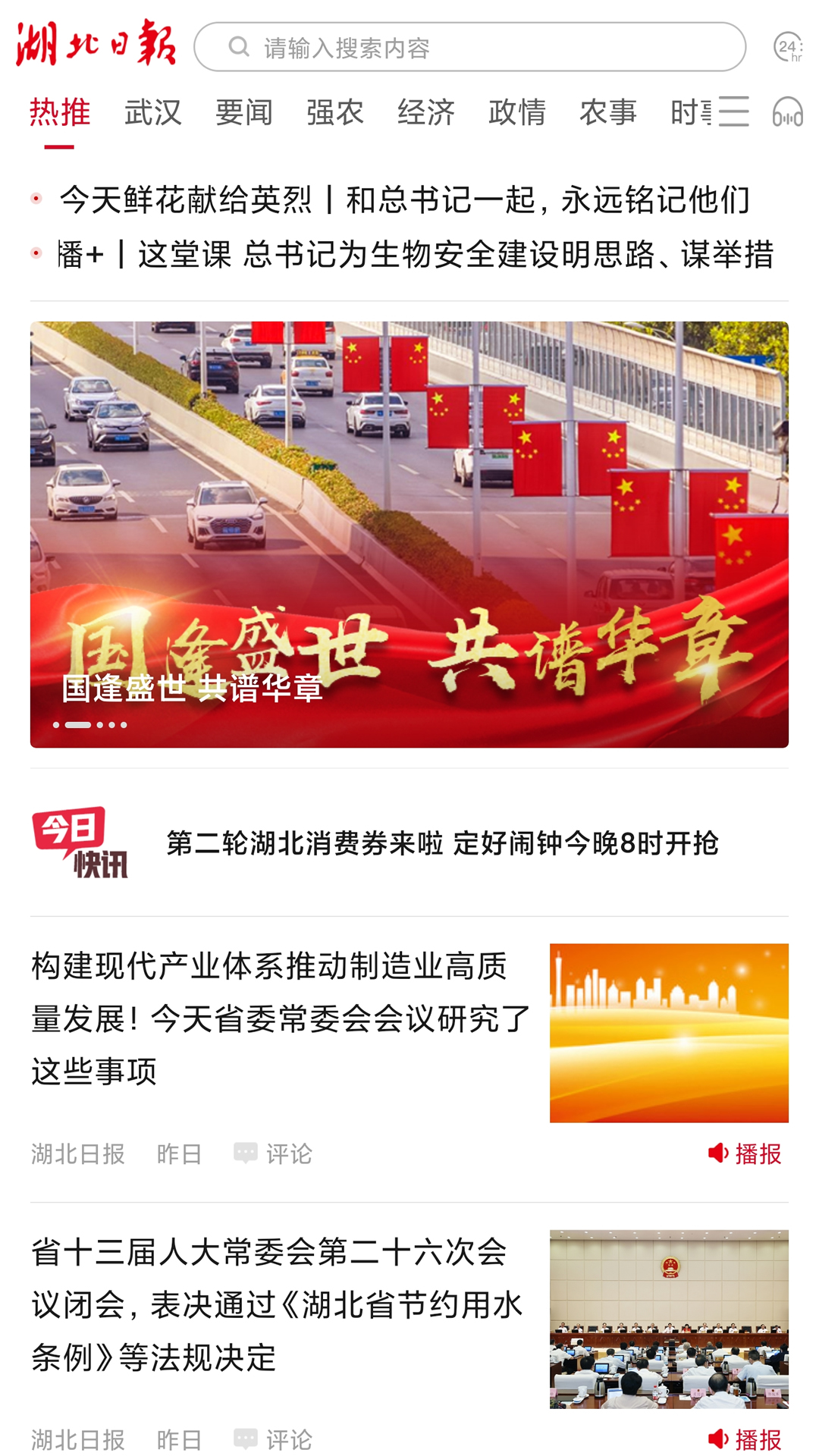Image resolution: width=819 pixels, height=1456 pixels.
Task: Open the 政情 tab
Action: (x=517, y=113)
